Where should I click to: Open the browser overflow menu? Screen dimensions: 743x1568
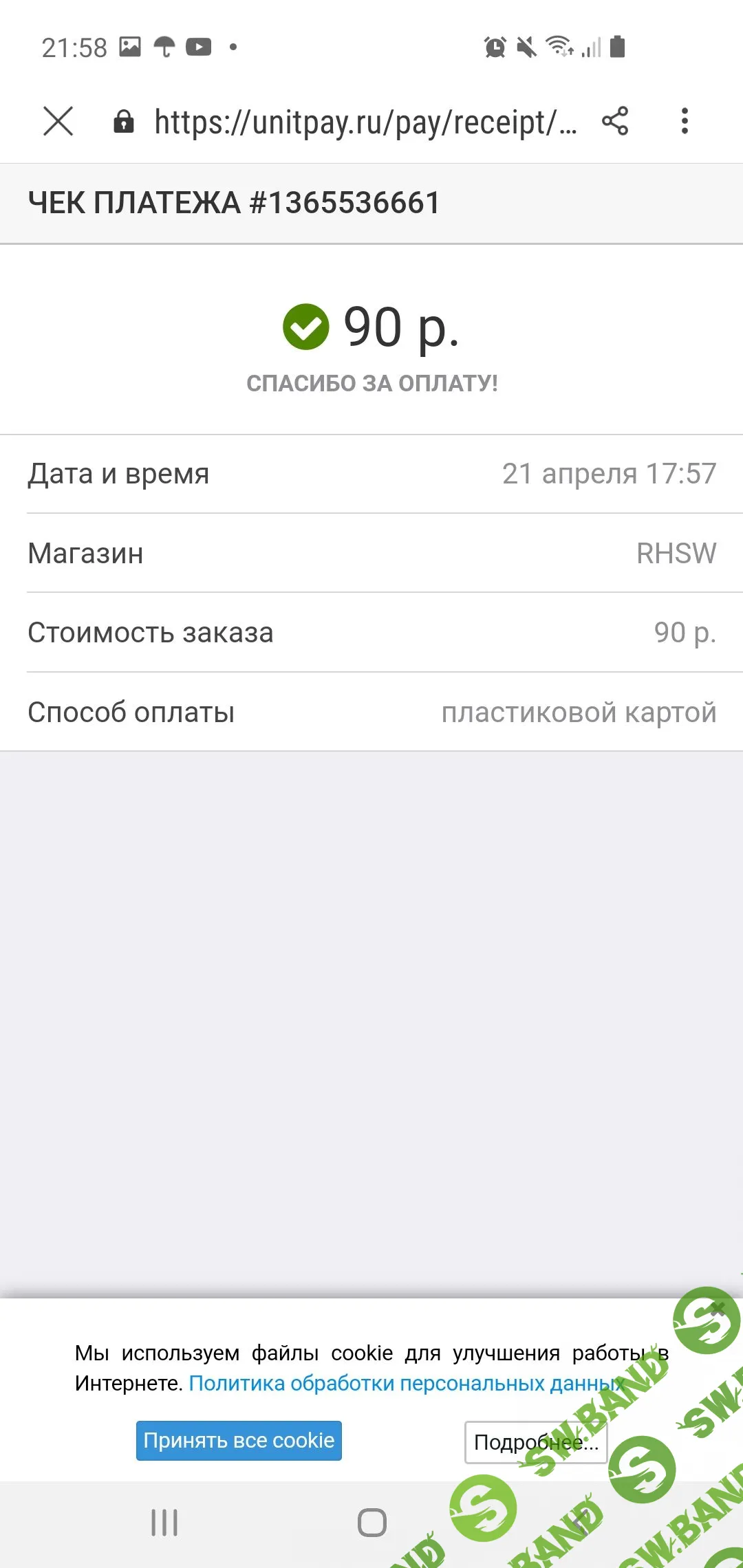point(684,122)
